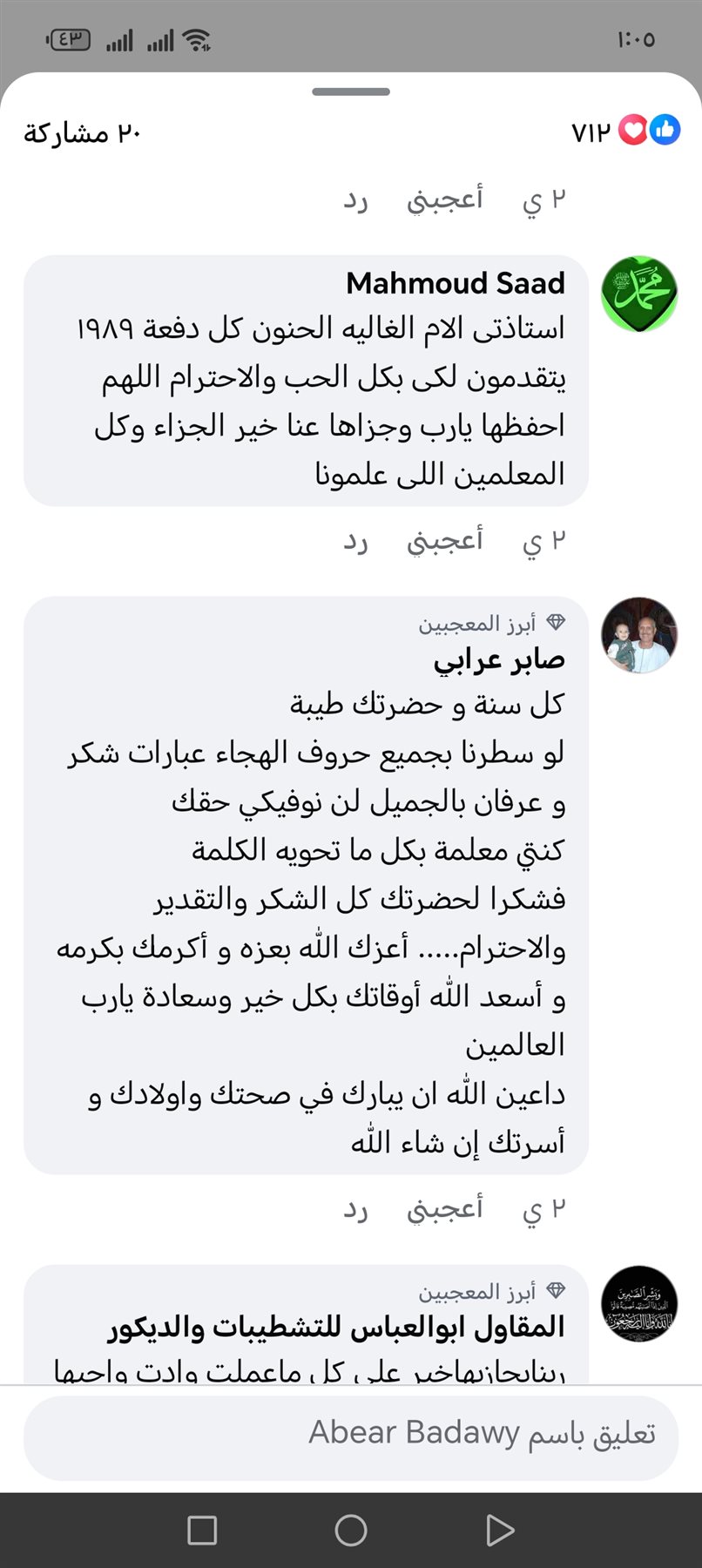
Task: Go to the system home screen
Action: [351, 1530]
